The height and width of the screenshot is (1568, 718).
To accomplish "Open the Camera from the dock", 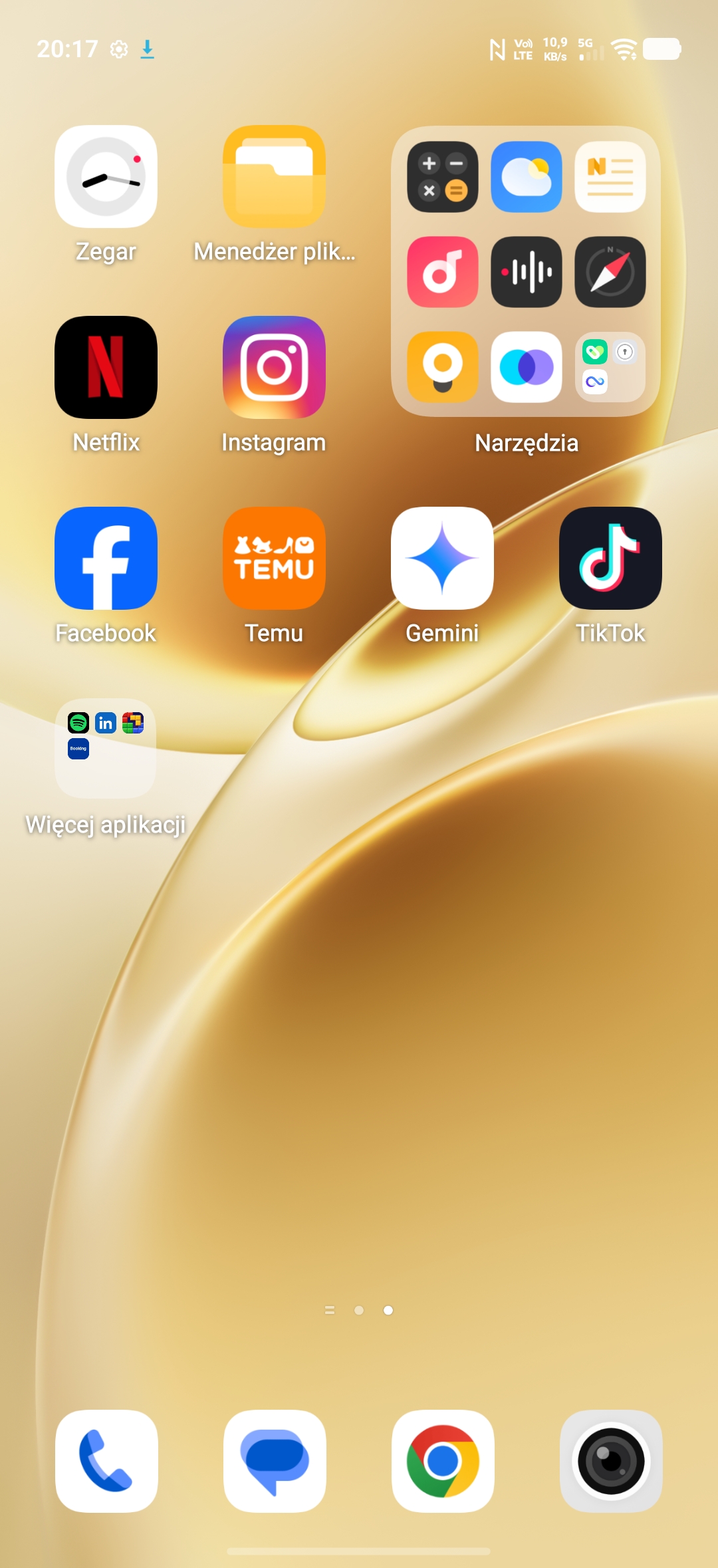I will 611,1461.
